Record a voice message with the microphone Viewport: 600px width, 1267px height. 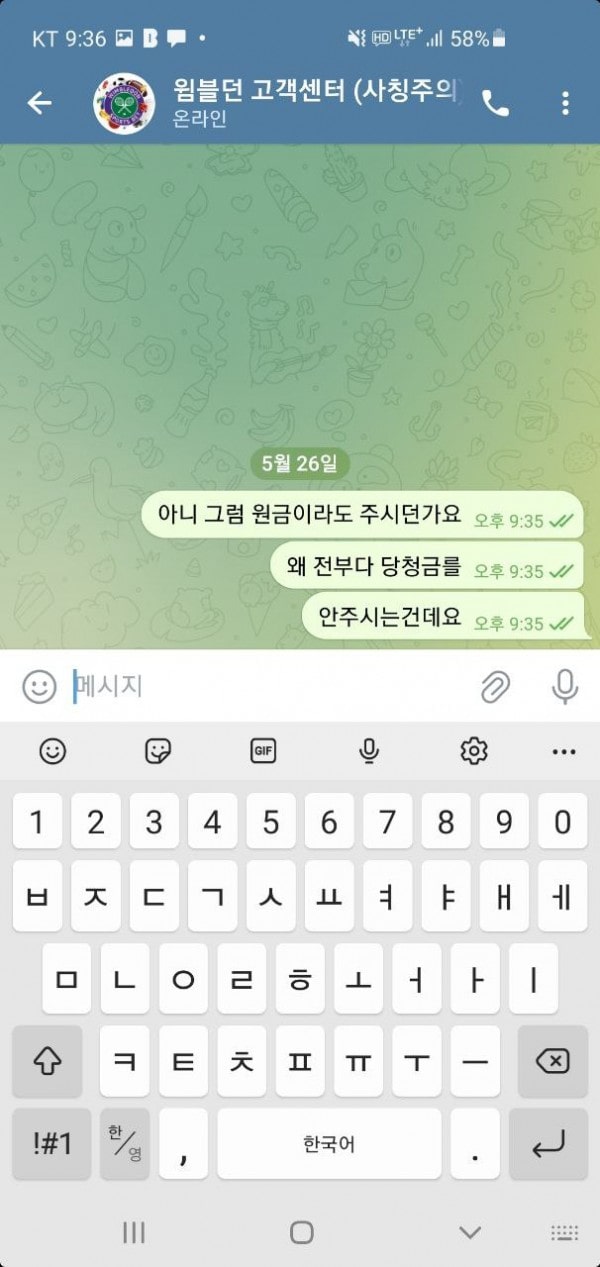point(565,686)
